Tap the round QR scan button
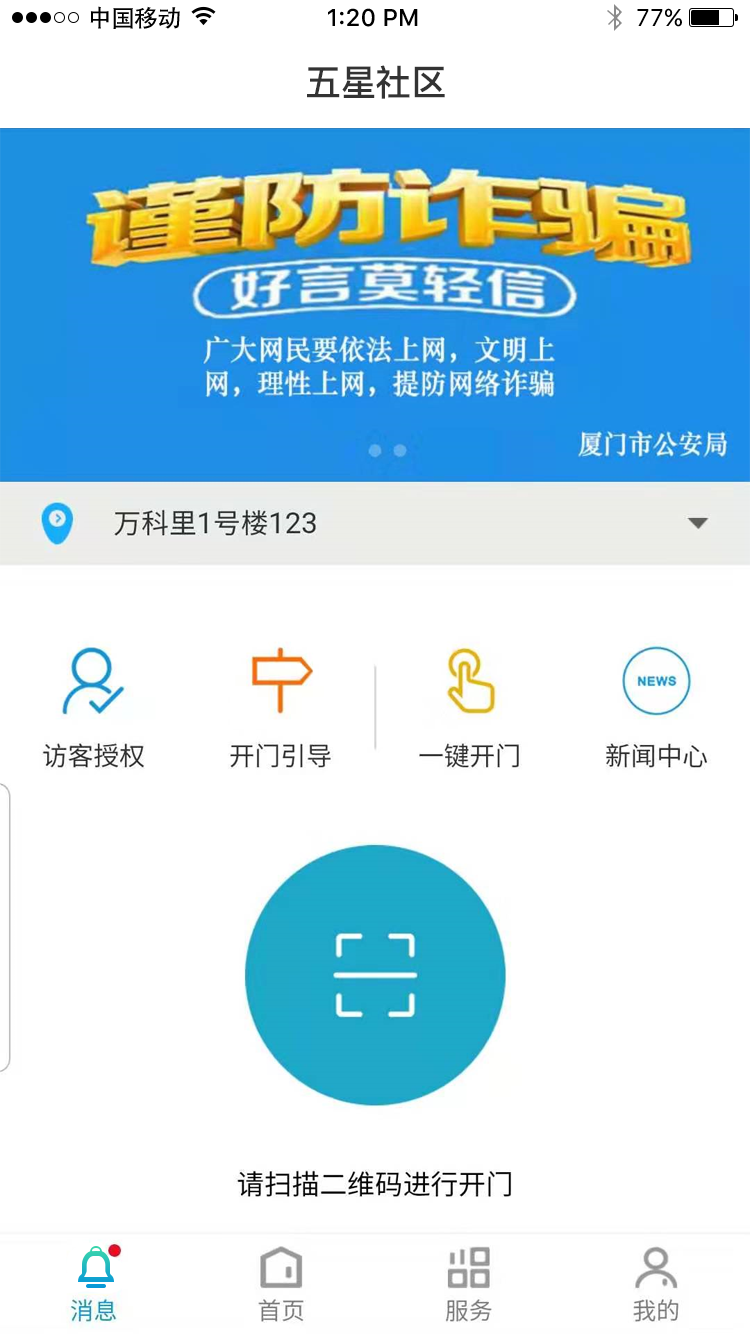This screenshot has height=1334, width=750. pos(375,975)
